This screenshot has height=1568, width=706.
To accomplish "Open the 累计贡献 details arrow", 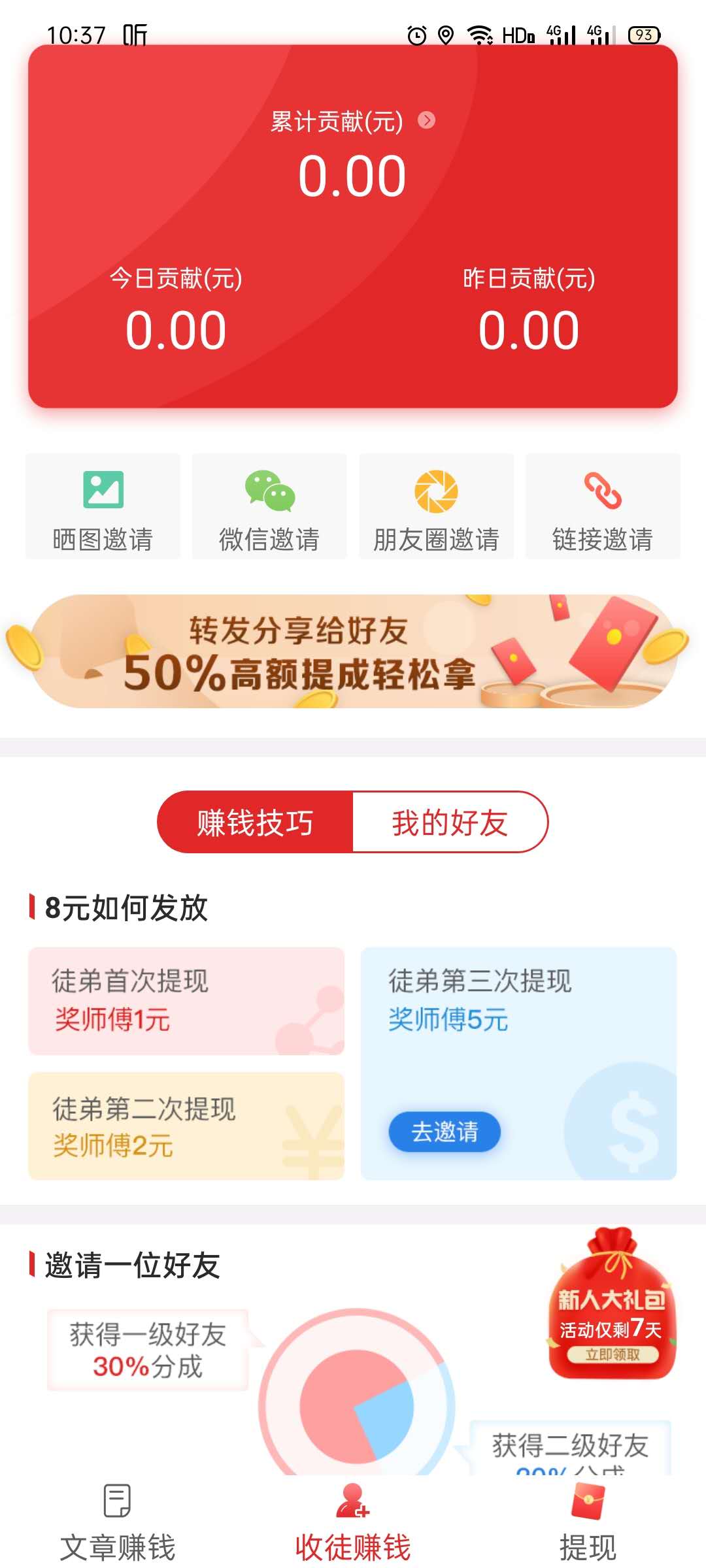I will 426,120.
